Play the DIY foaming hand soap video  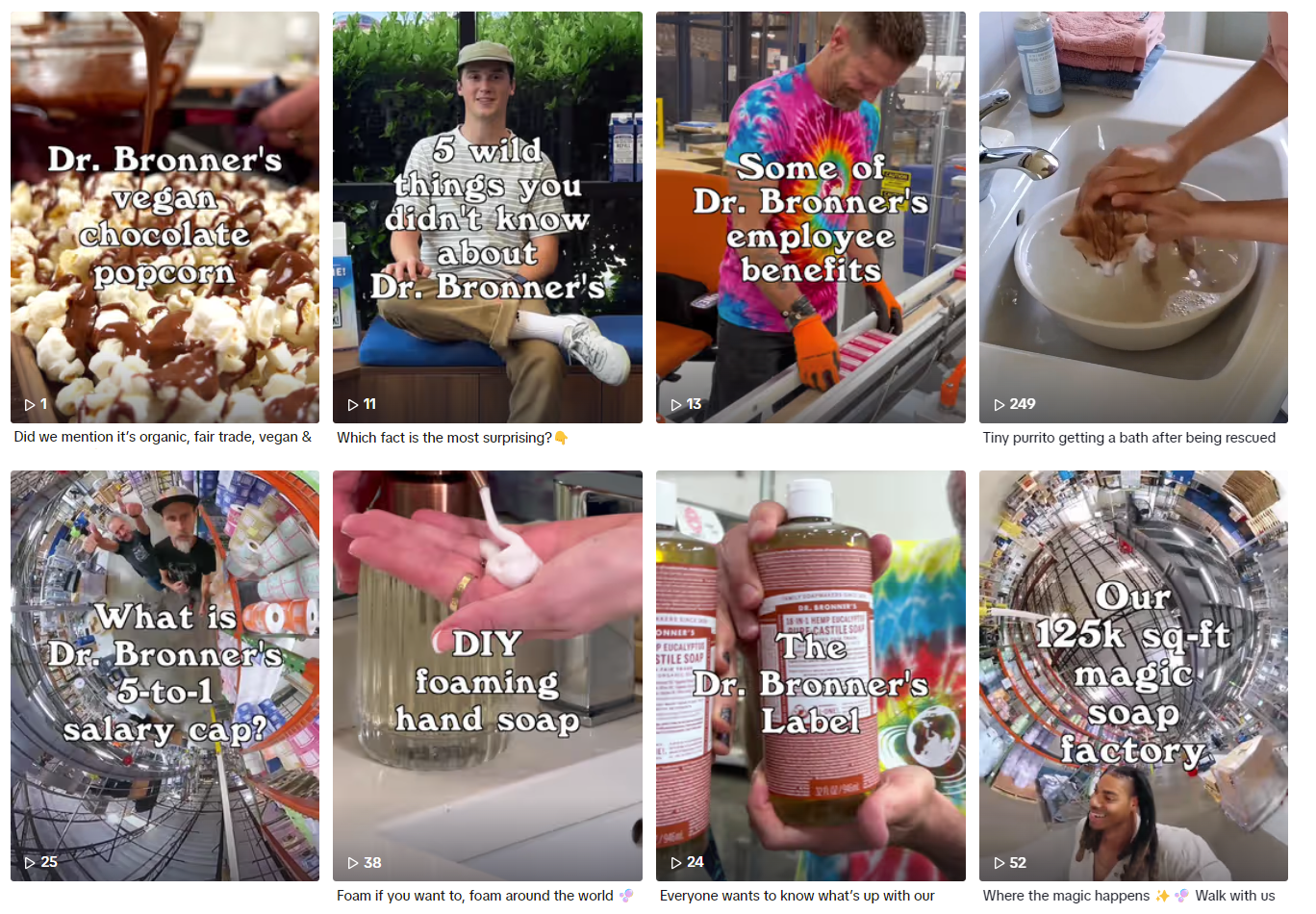[487, 675]
